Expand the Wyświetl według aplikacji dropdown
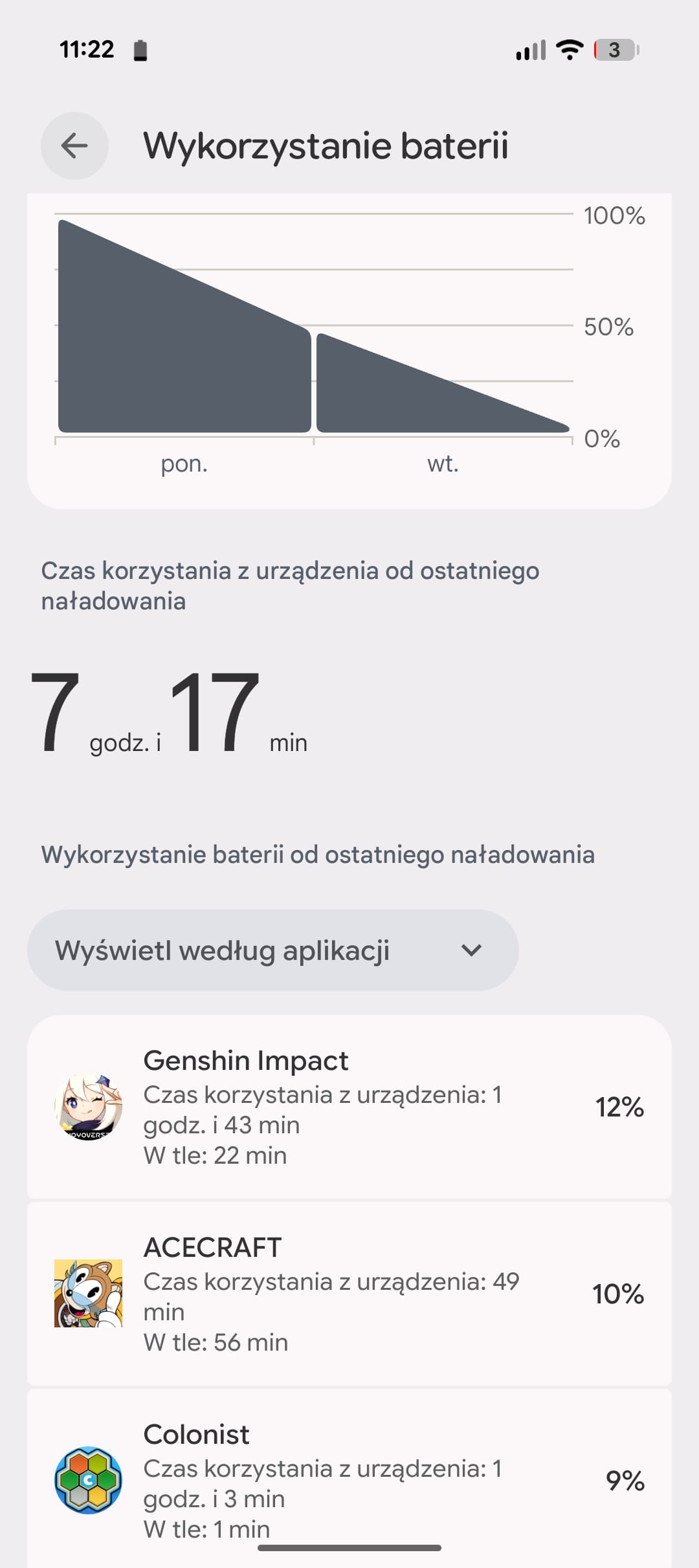 tap(272, 950)
